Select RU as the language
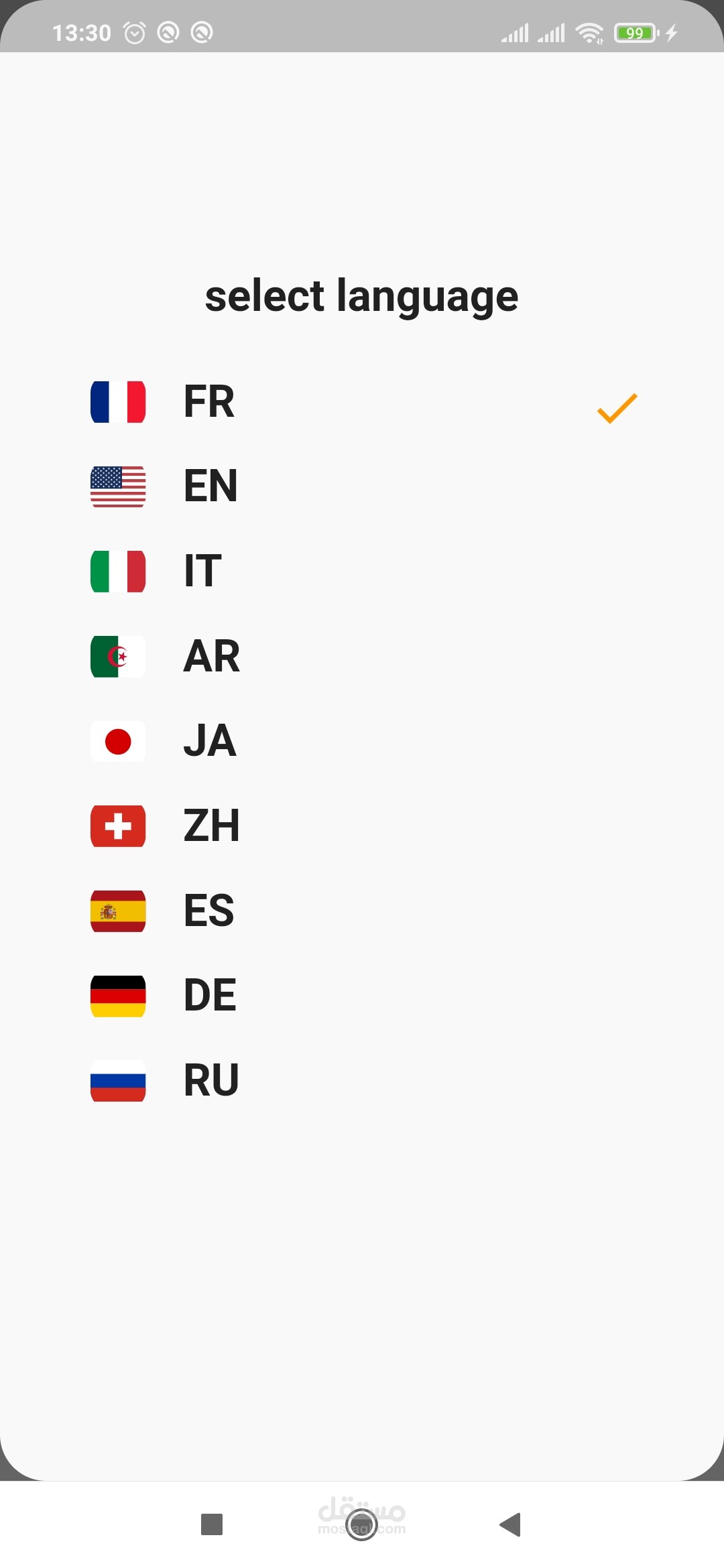724x1568 pixels. point(362,1081)
